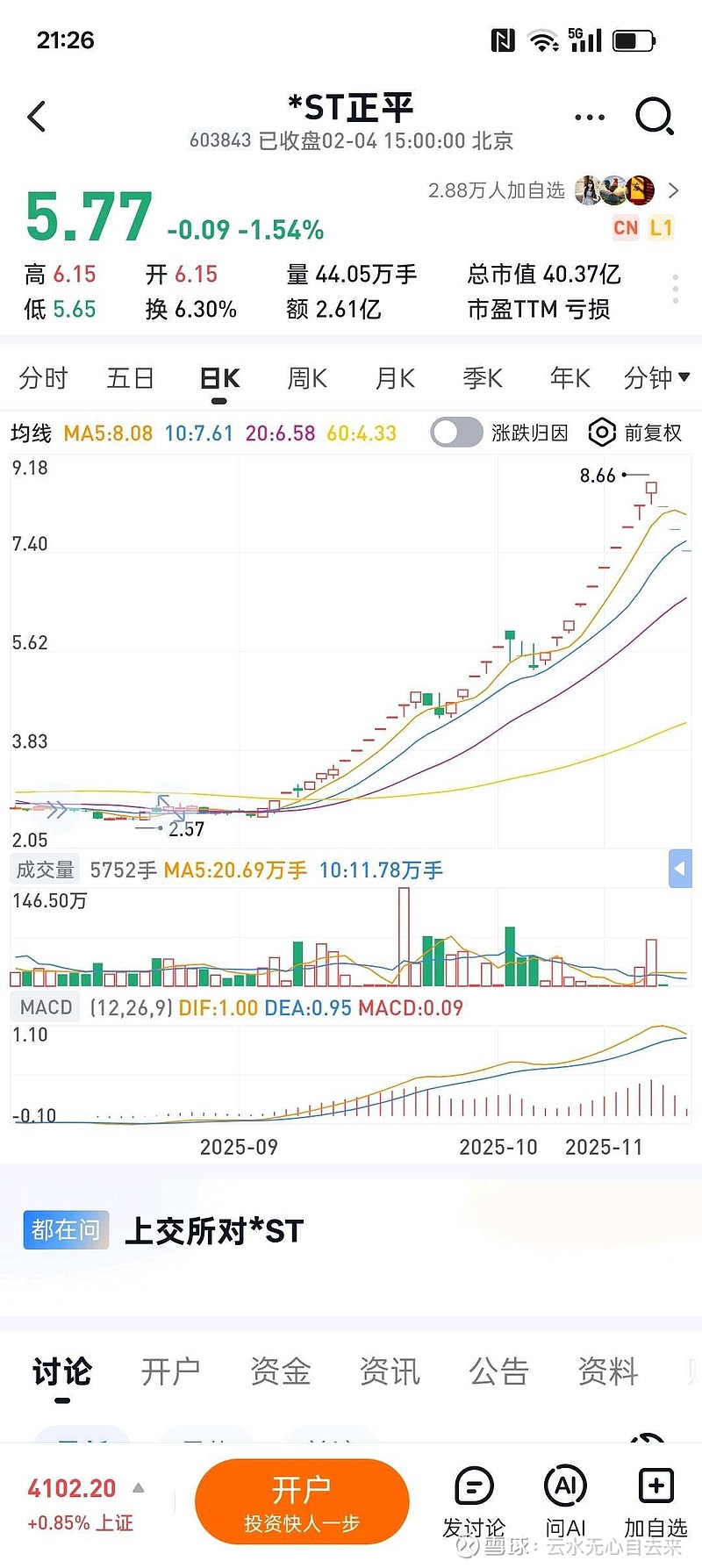This screenshot has height=1568, width=702.
Task: Open the 分钟 dropdown menu
Action: [x=655, y=377]
